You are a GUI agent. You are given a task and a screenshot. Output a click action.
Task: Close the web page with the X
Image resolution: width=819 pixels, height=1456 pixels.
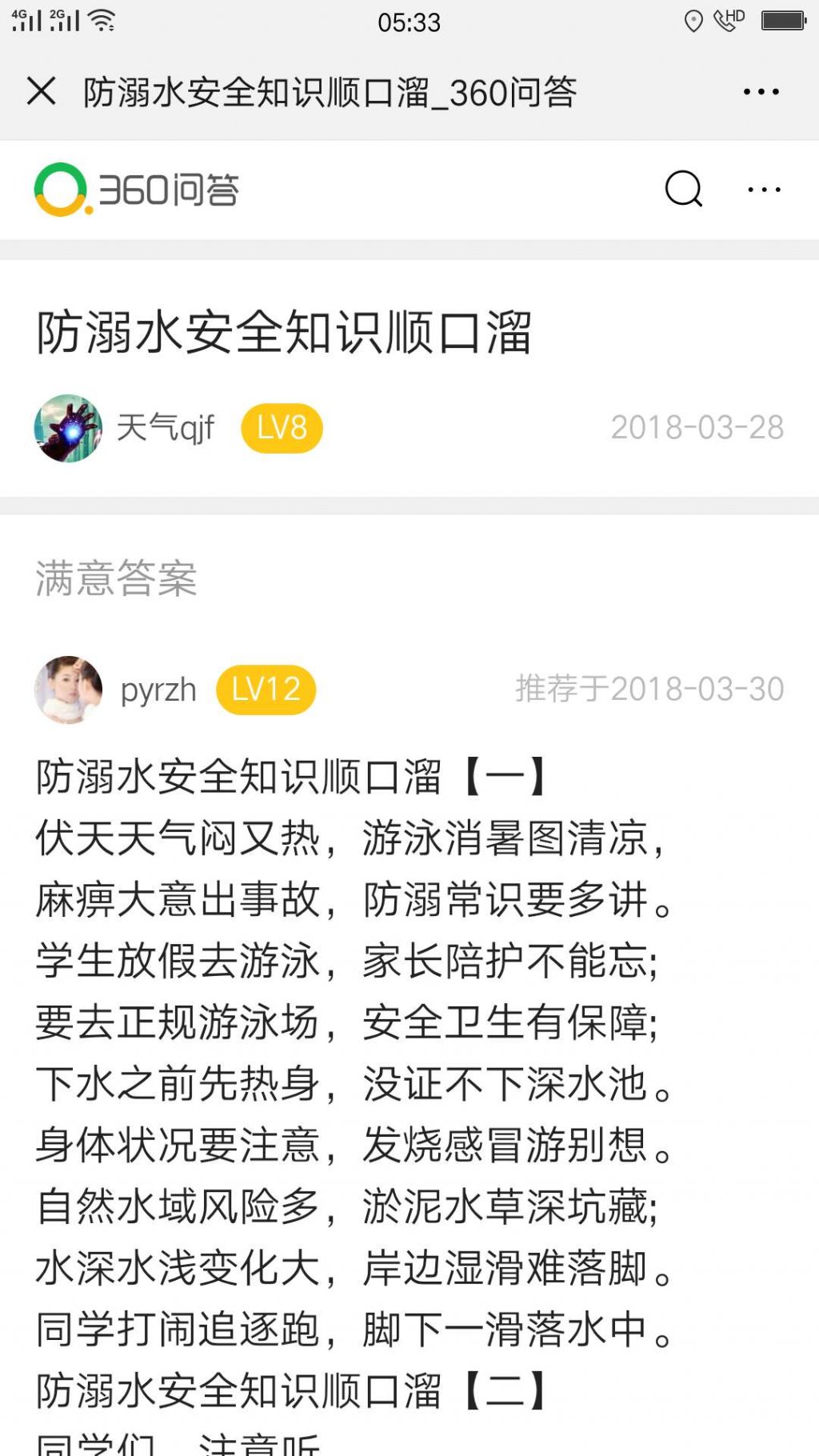[x=41, y=91]
